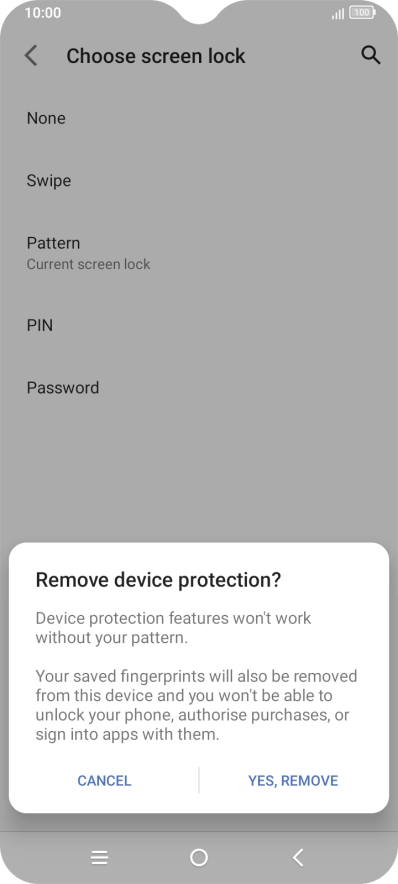Select the Password option
This screenshot has height=884, width=398.
pyautogui.click(x=199, y=388)
